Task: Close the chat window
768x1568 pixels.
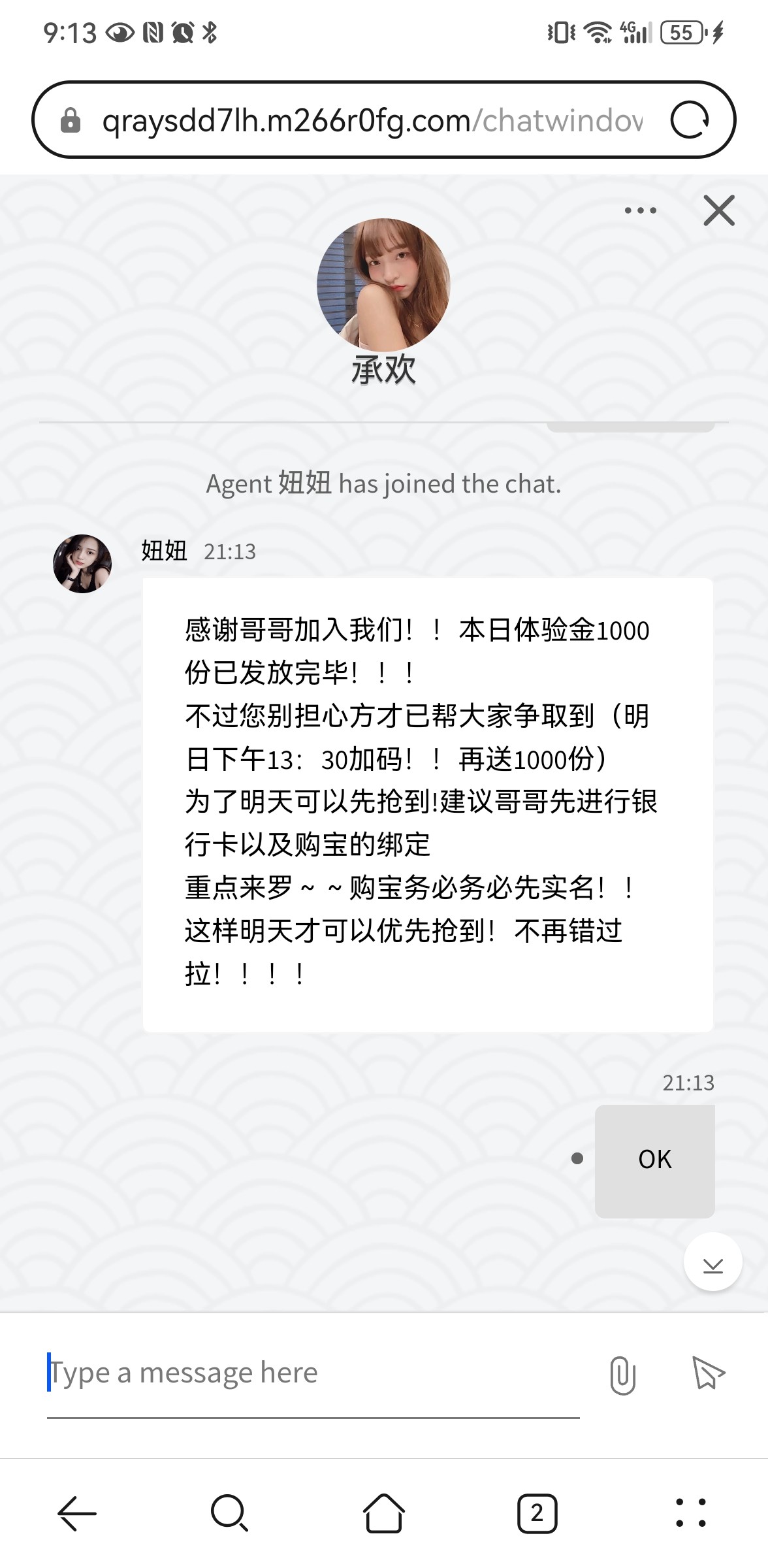Action: pos(719,210)
